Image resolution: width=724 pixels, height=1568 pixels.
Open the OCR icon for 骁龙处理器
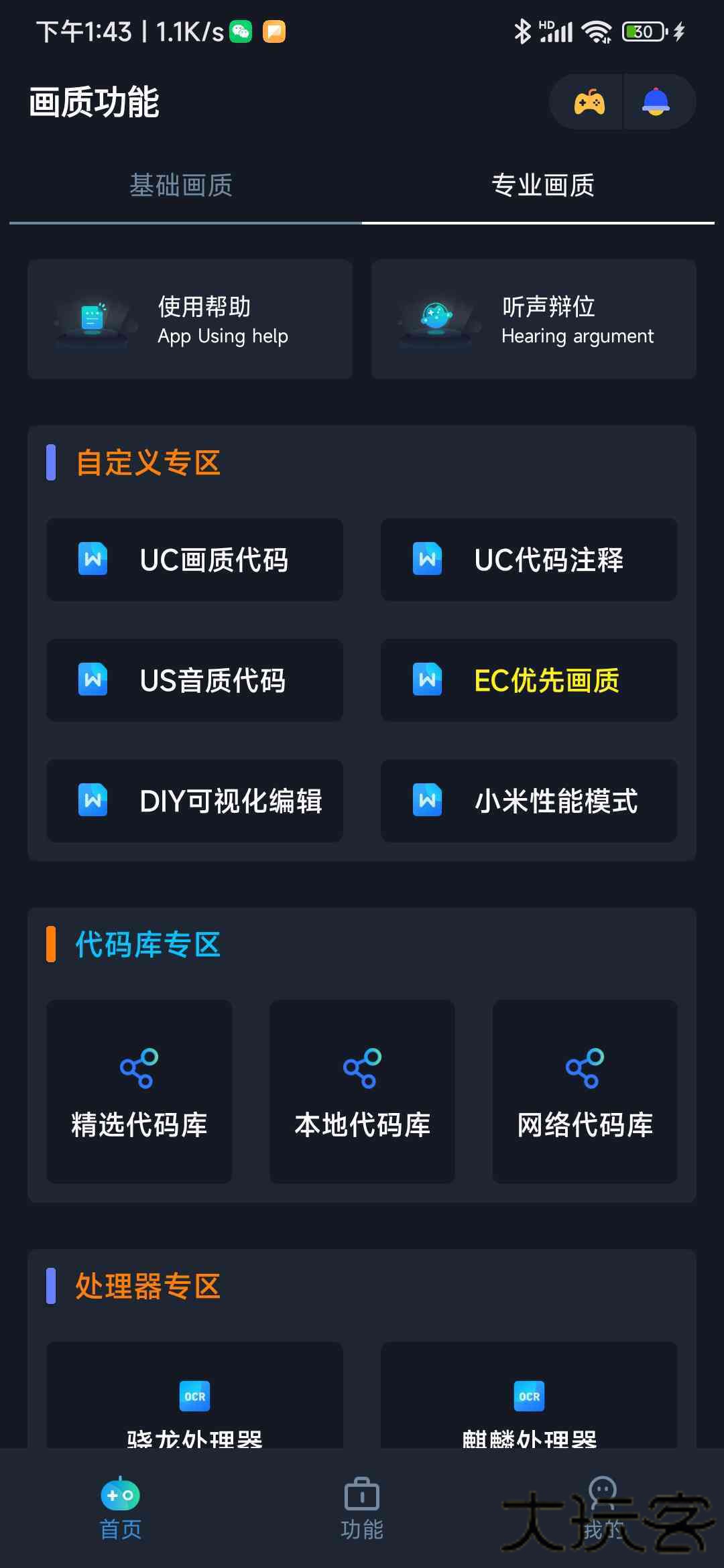click(194, 1396)
